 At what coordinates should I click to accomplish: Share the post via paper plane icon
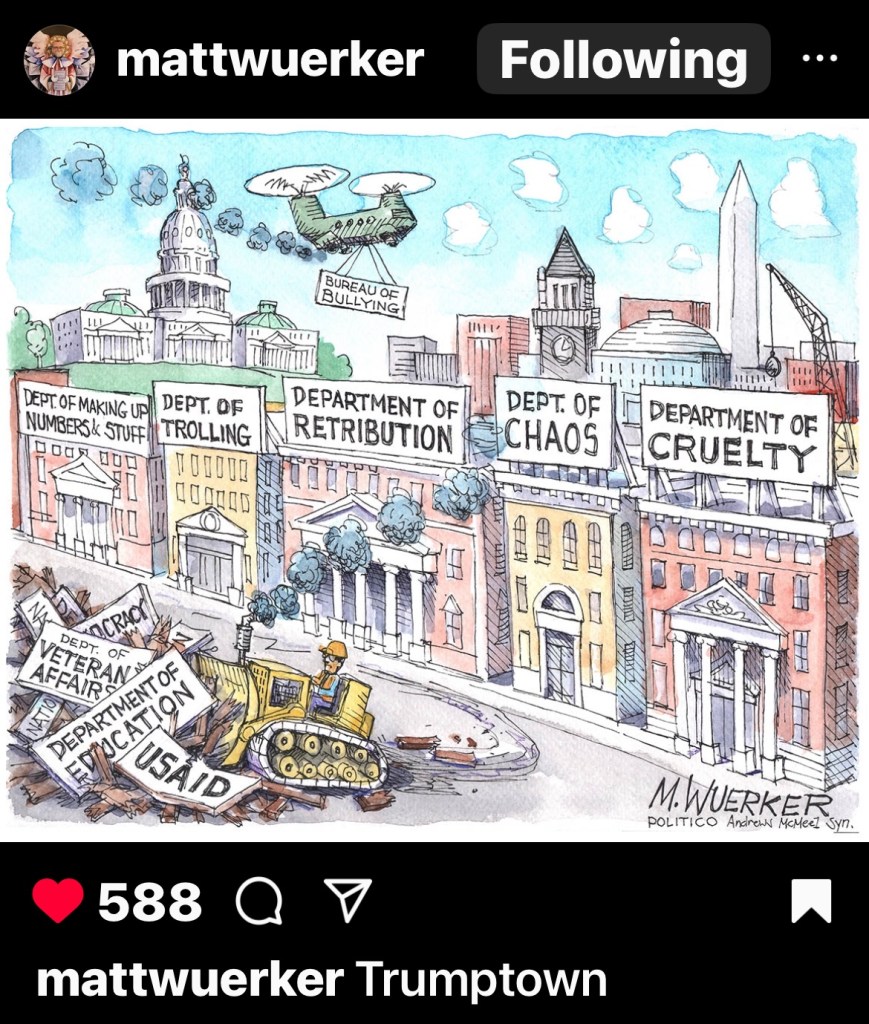(x=349, y=900)
